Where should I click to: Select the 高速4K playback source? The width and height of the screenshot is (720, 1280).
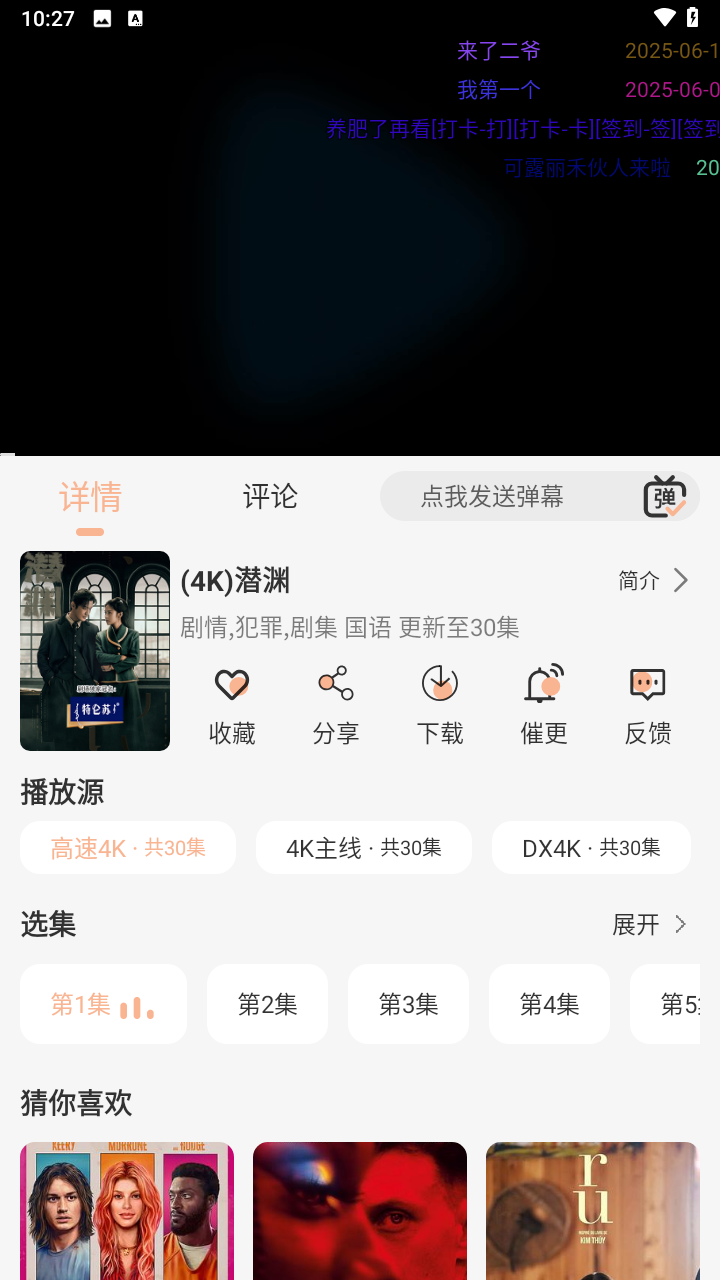(128, 848)
